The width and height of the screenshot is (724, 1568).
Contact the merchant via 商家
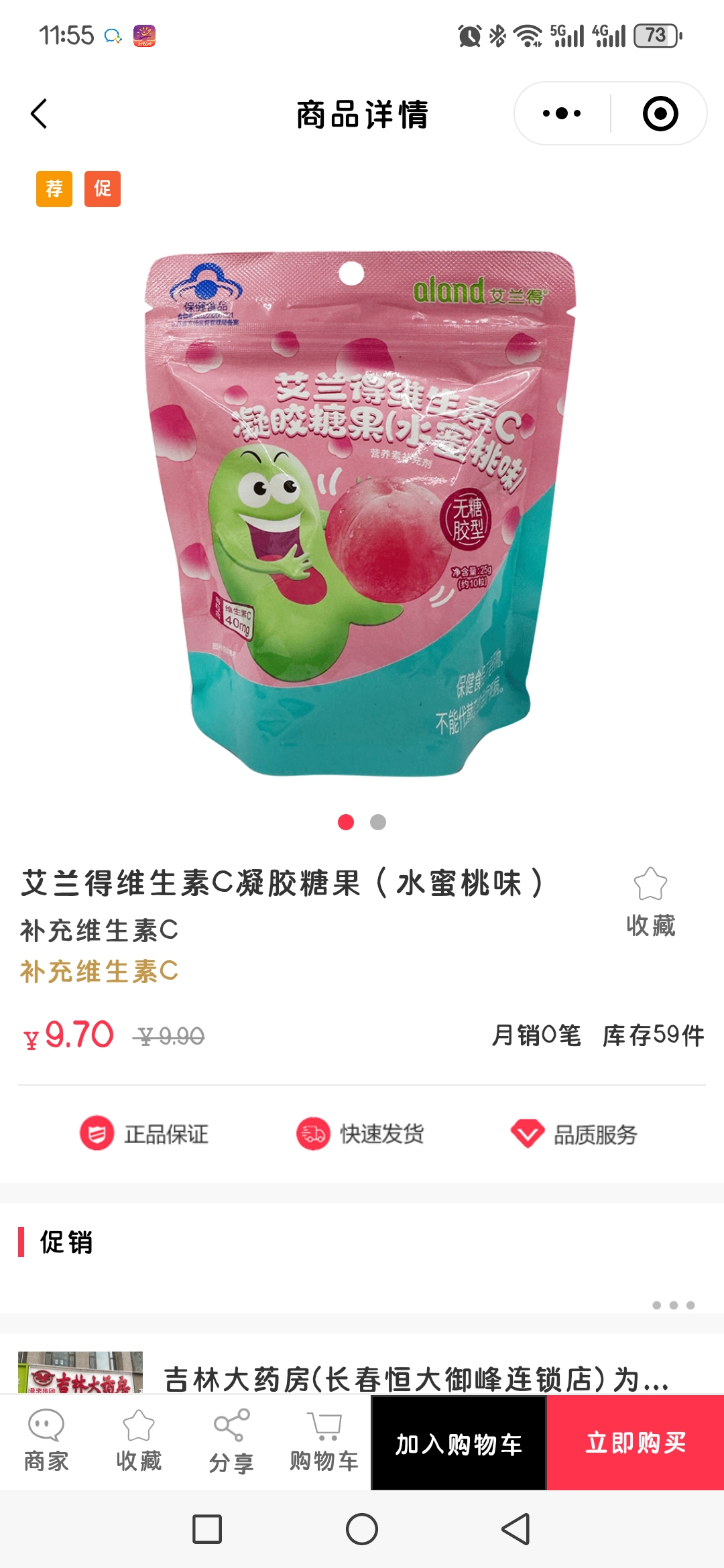46,1442
